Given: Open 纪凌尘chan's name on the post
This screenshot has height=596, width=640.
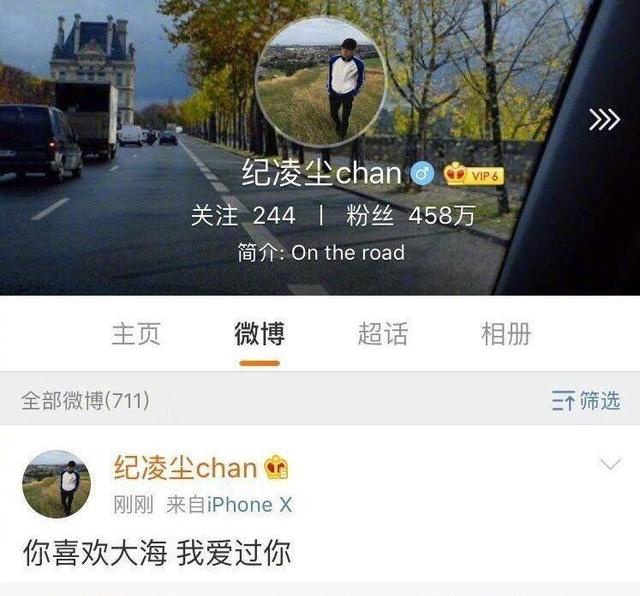Looking at the screenshot, I should tap(184, 467).
